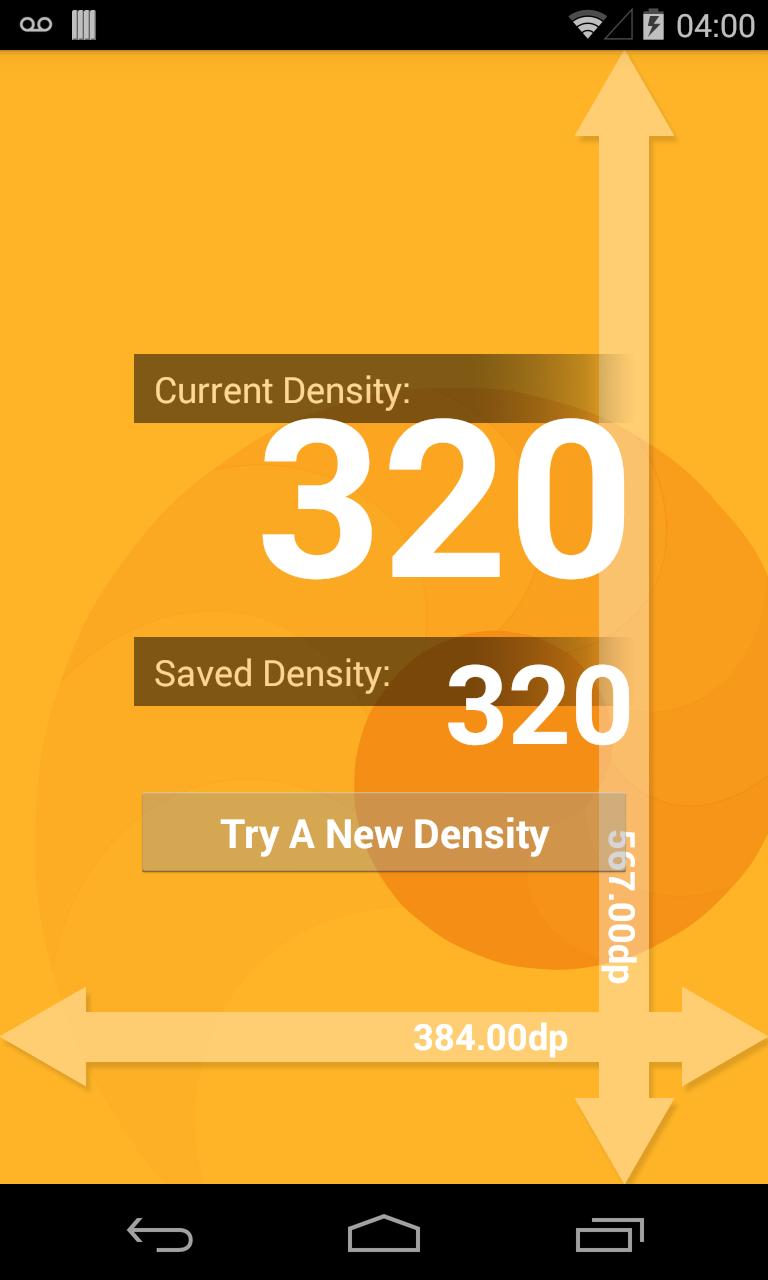Tap the clock showing 04:00

[717, 24]
